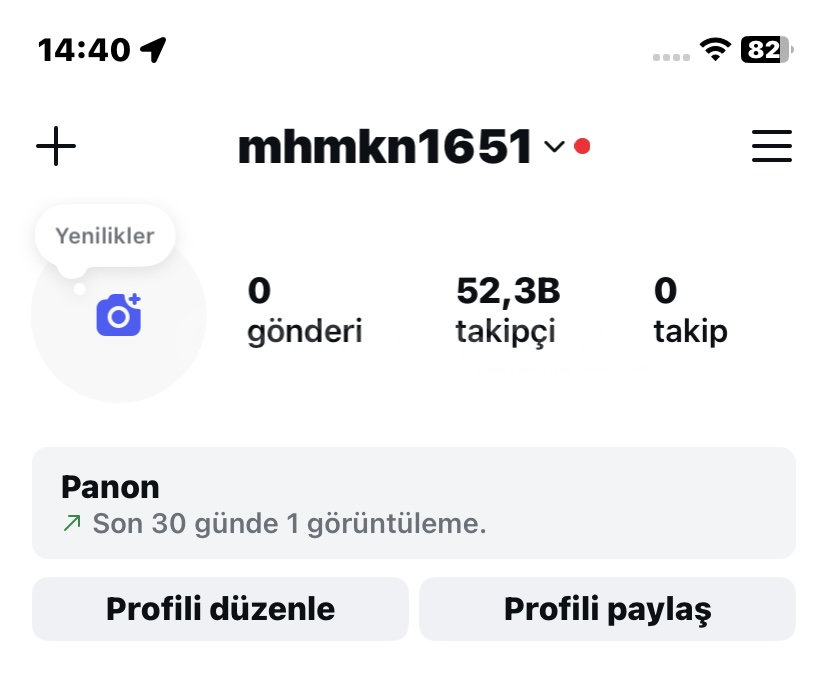828x681 pixels.
Task: Open the 0 takip following list
Action: pyautogui.click(x=690, y=310)
